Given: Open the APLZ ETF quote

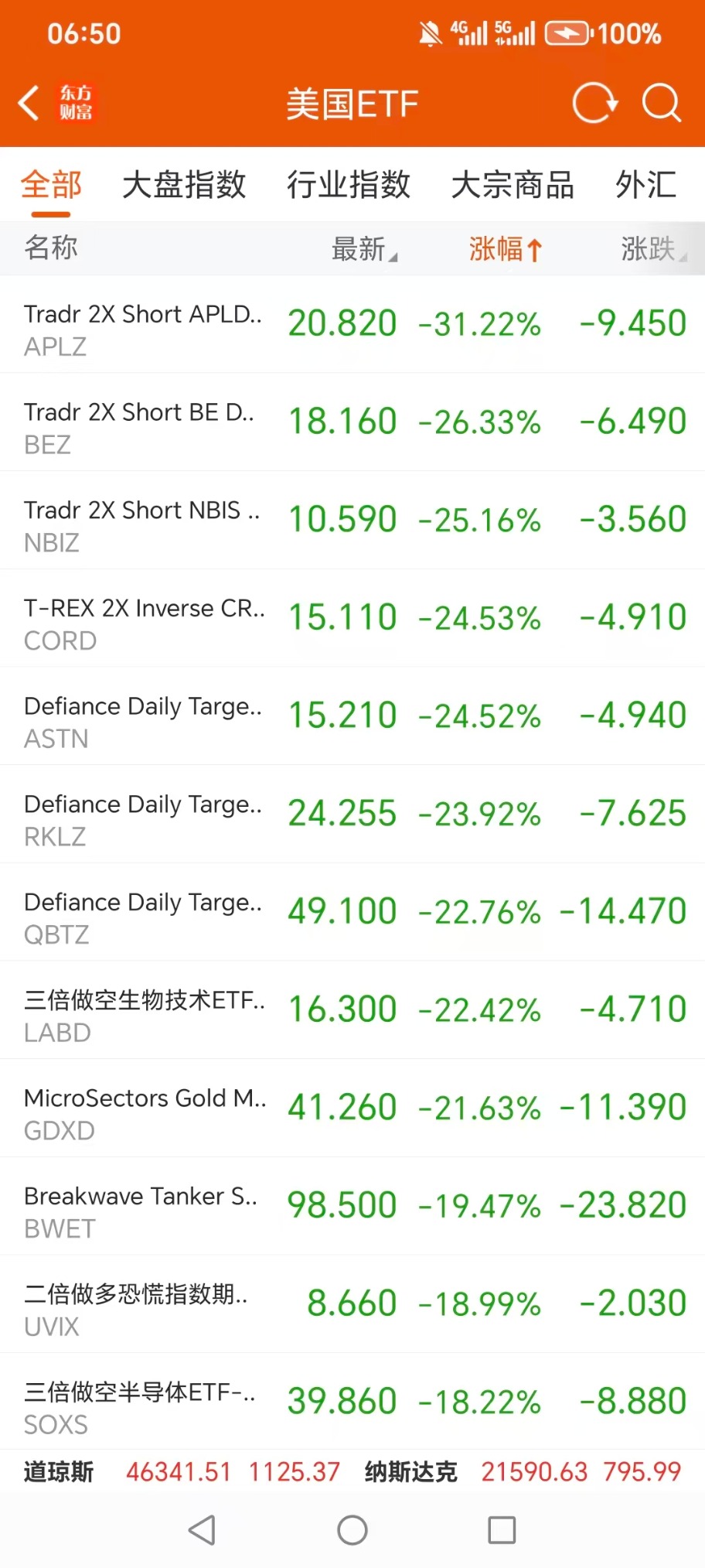Looking at the screenshot, I should pyautogui.click(x=352, y=325).
